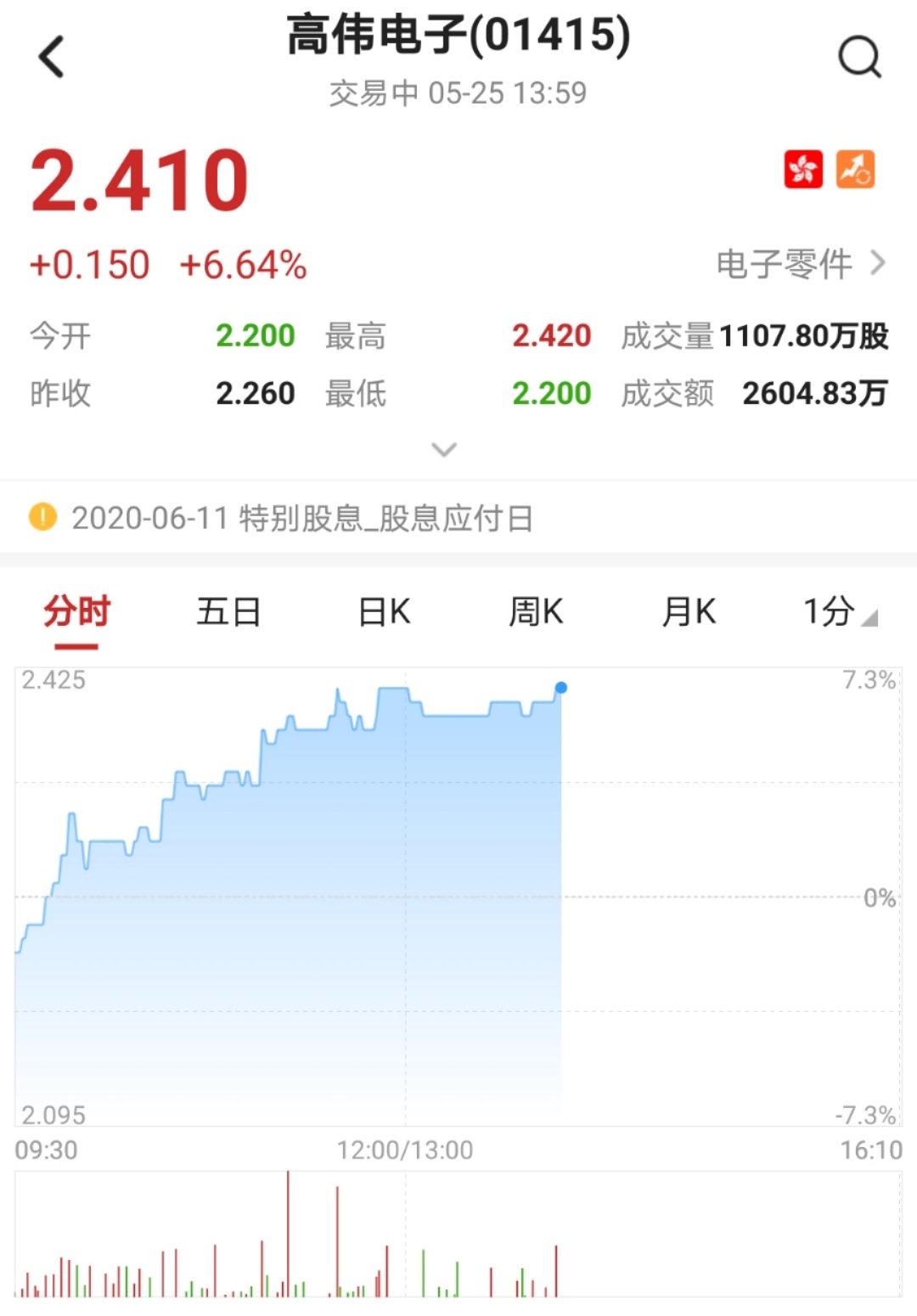Open the 电子零件 sector link

click(800, 264)
